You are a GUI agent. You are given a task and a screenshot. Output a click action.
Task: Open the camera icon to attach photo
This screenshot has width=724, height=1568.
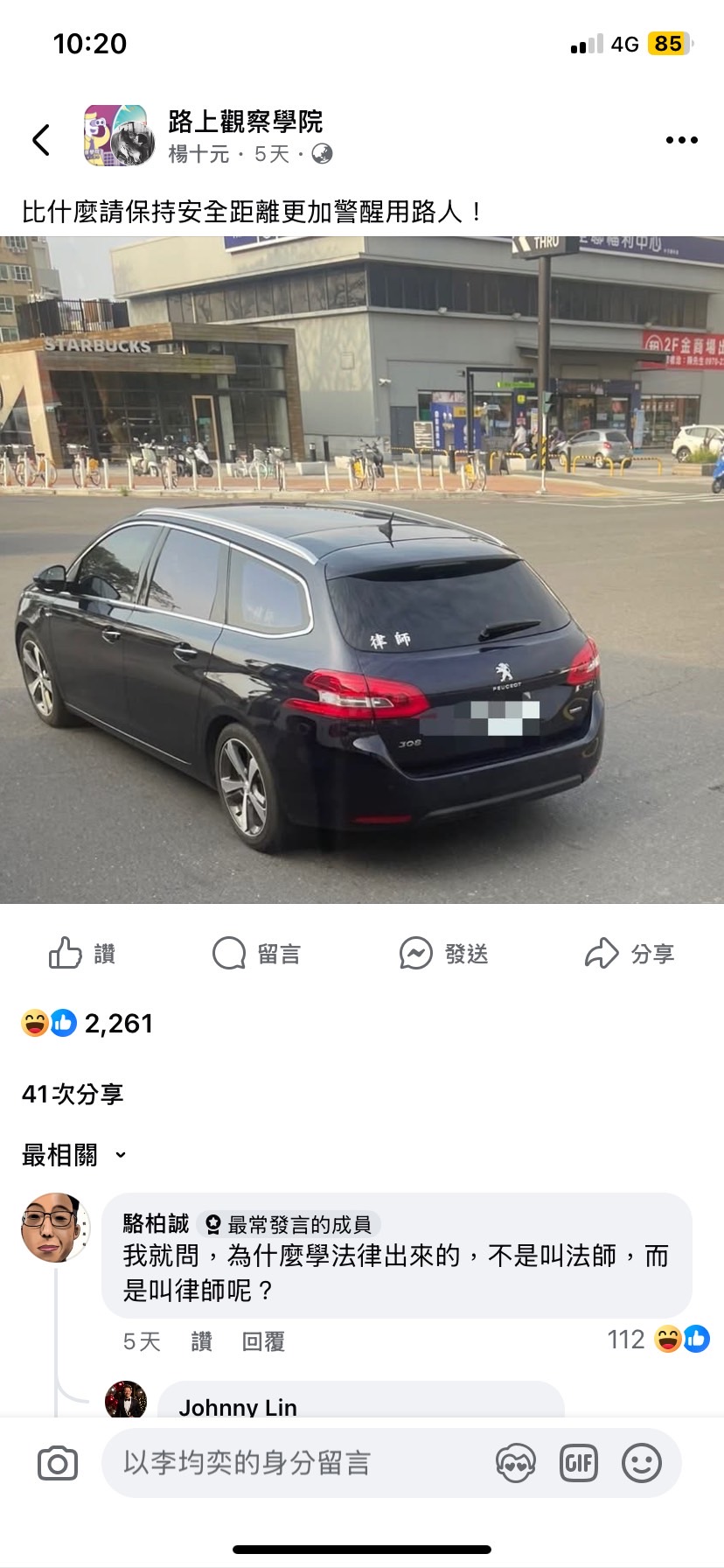[x=58, y=1463]
